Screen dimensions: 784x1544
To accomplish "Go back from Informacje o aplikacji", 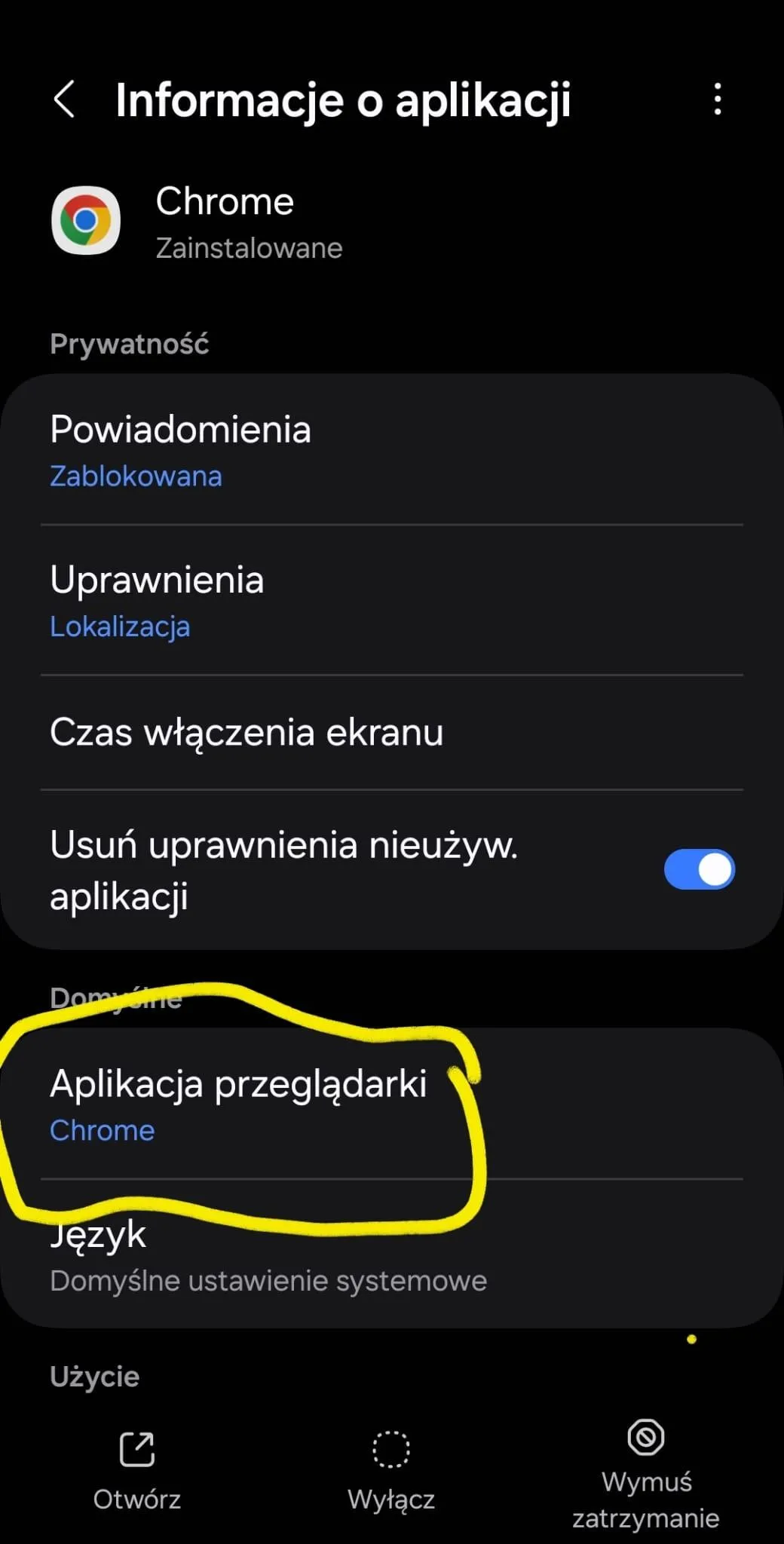I will point(65,100).
